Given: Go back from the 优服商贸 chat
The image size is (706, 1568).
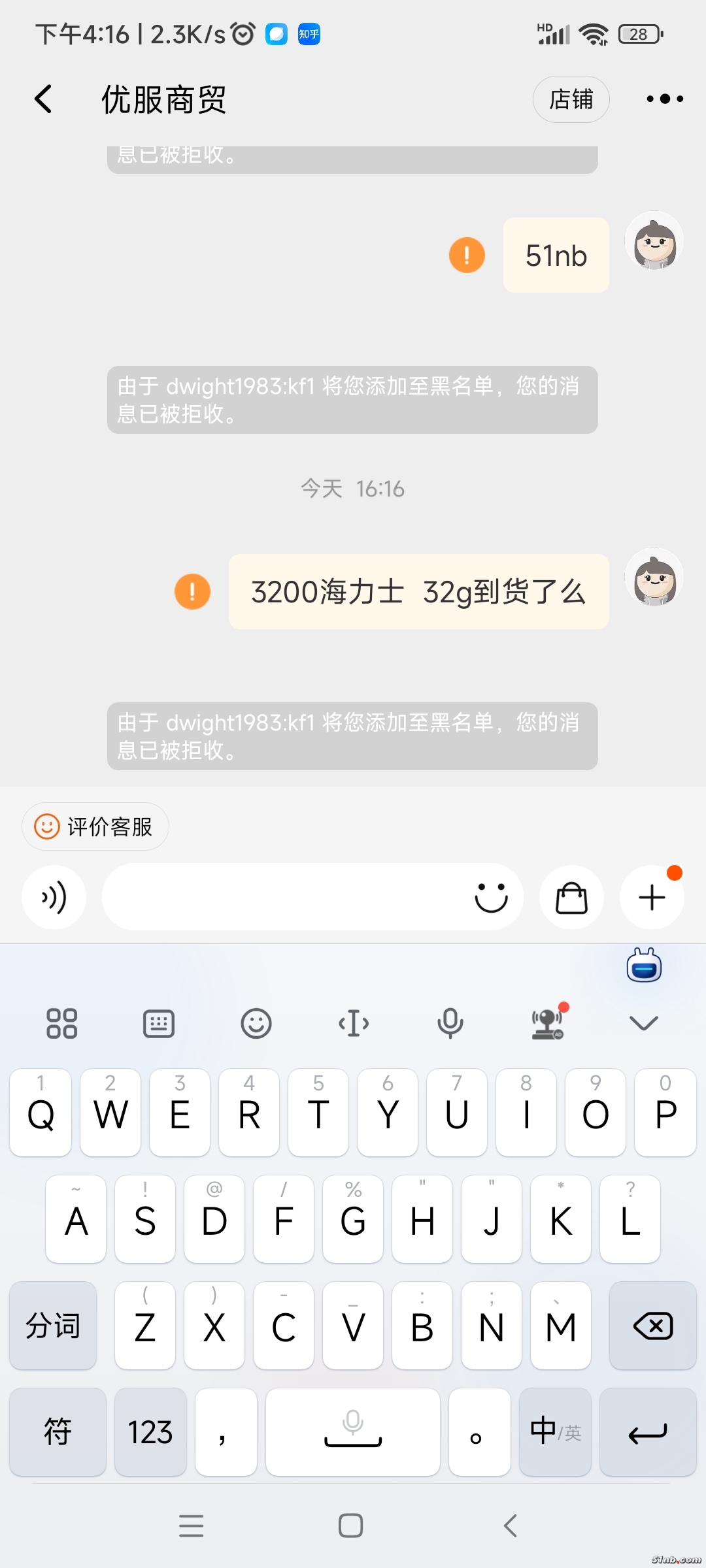Looking at the screenshot, I should tap(43, 99).
